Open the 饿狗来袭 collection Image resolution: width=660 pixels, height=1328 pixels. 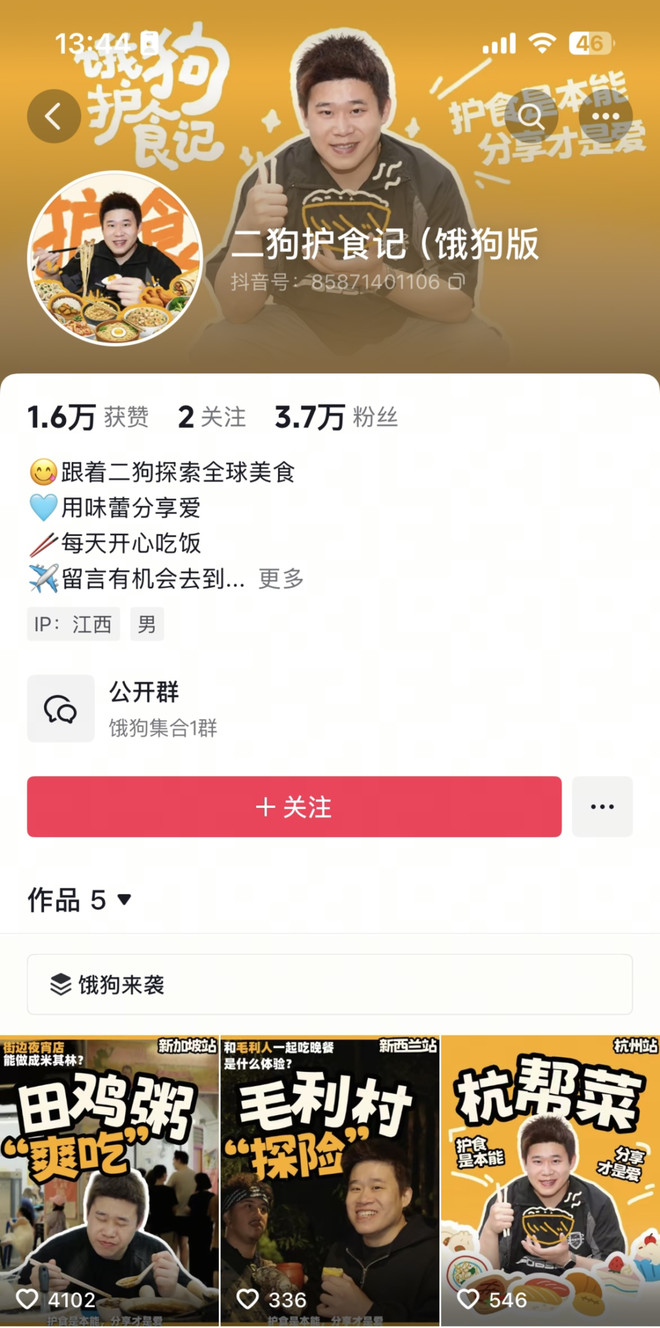point(329,985)
